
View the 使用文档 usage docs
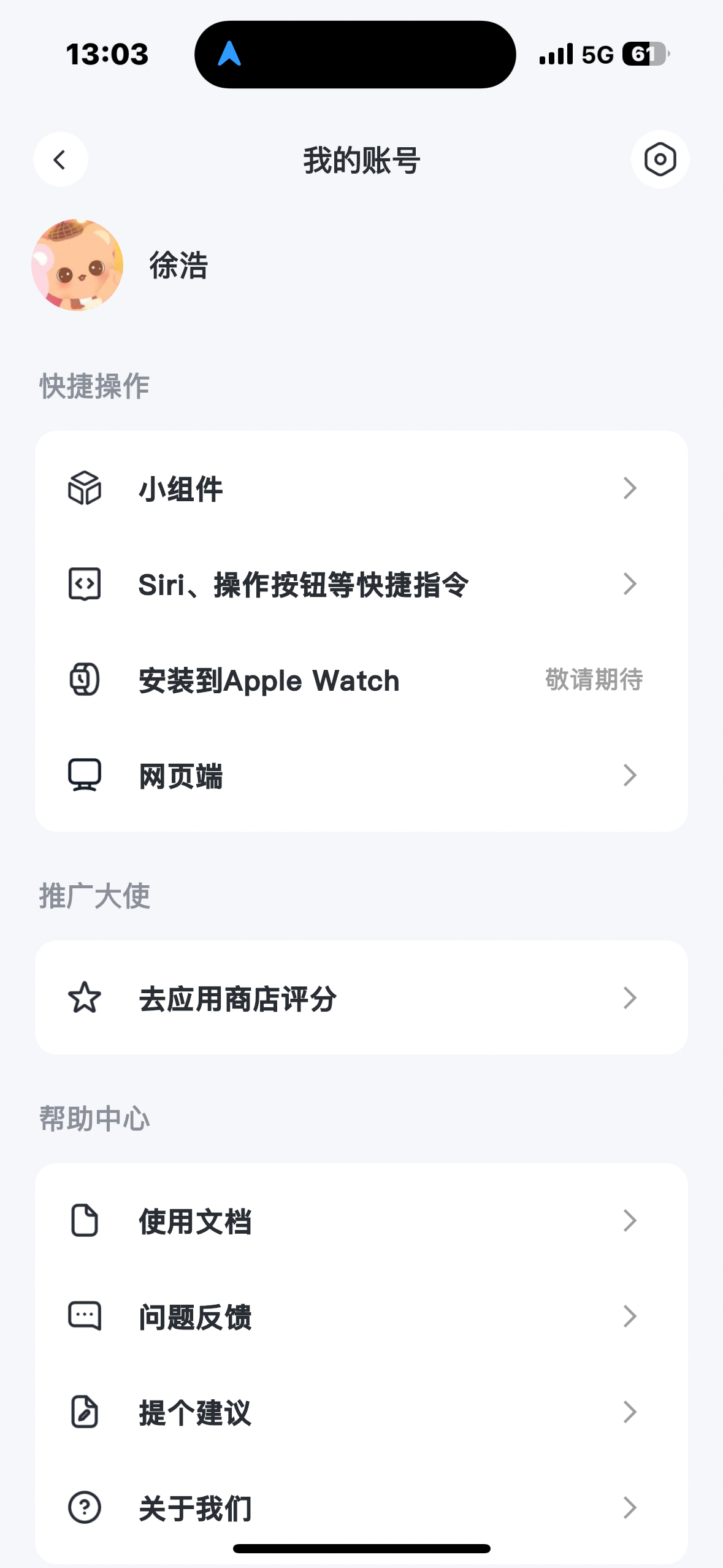pos(361,1221)
